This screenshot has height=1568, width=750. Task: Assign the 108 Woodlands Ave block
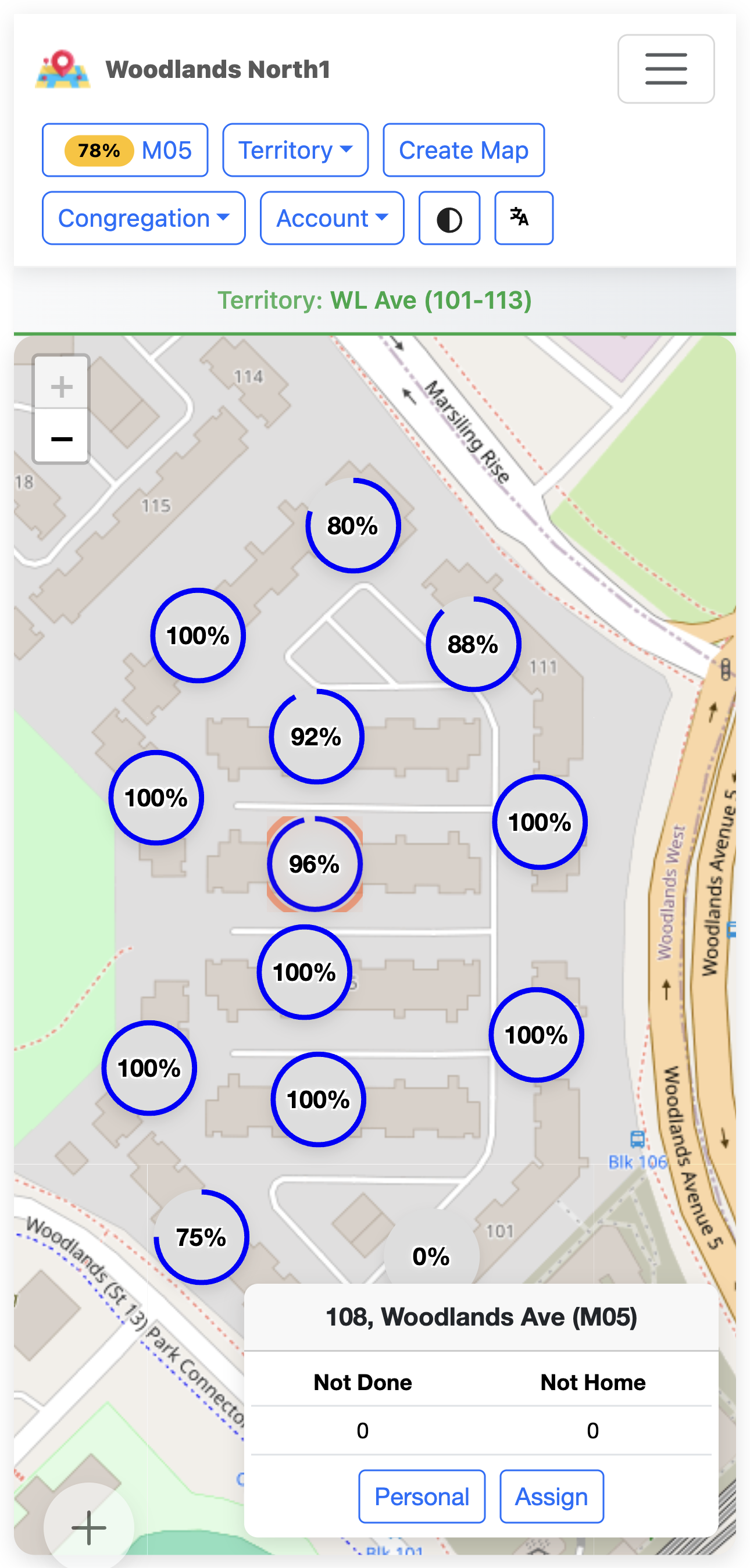click(551, 1496)
